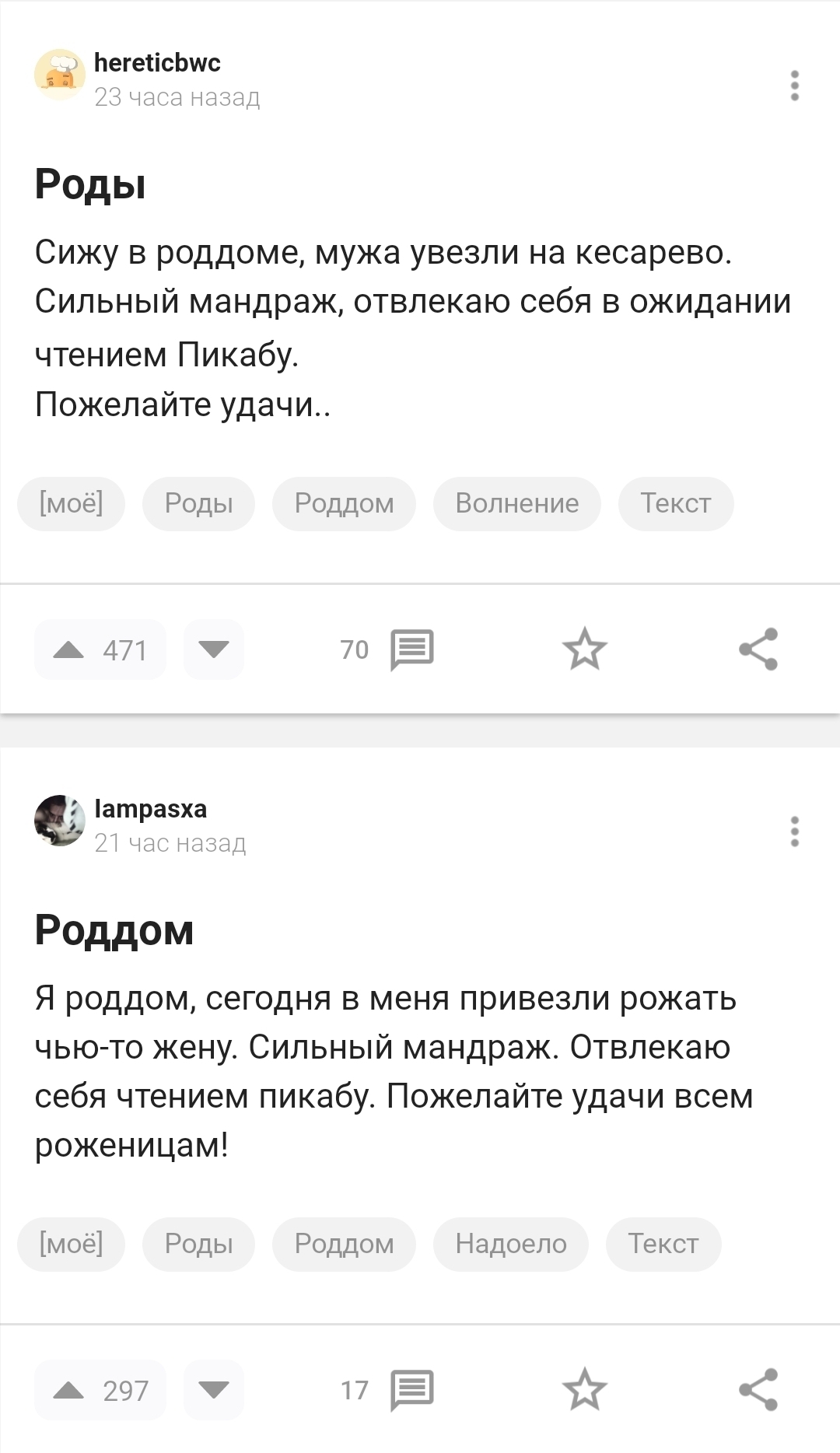Downvote the post titled Роды
Image resolution: width=840 pixels, height=1453 pixels.
tap(214, 649)
